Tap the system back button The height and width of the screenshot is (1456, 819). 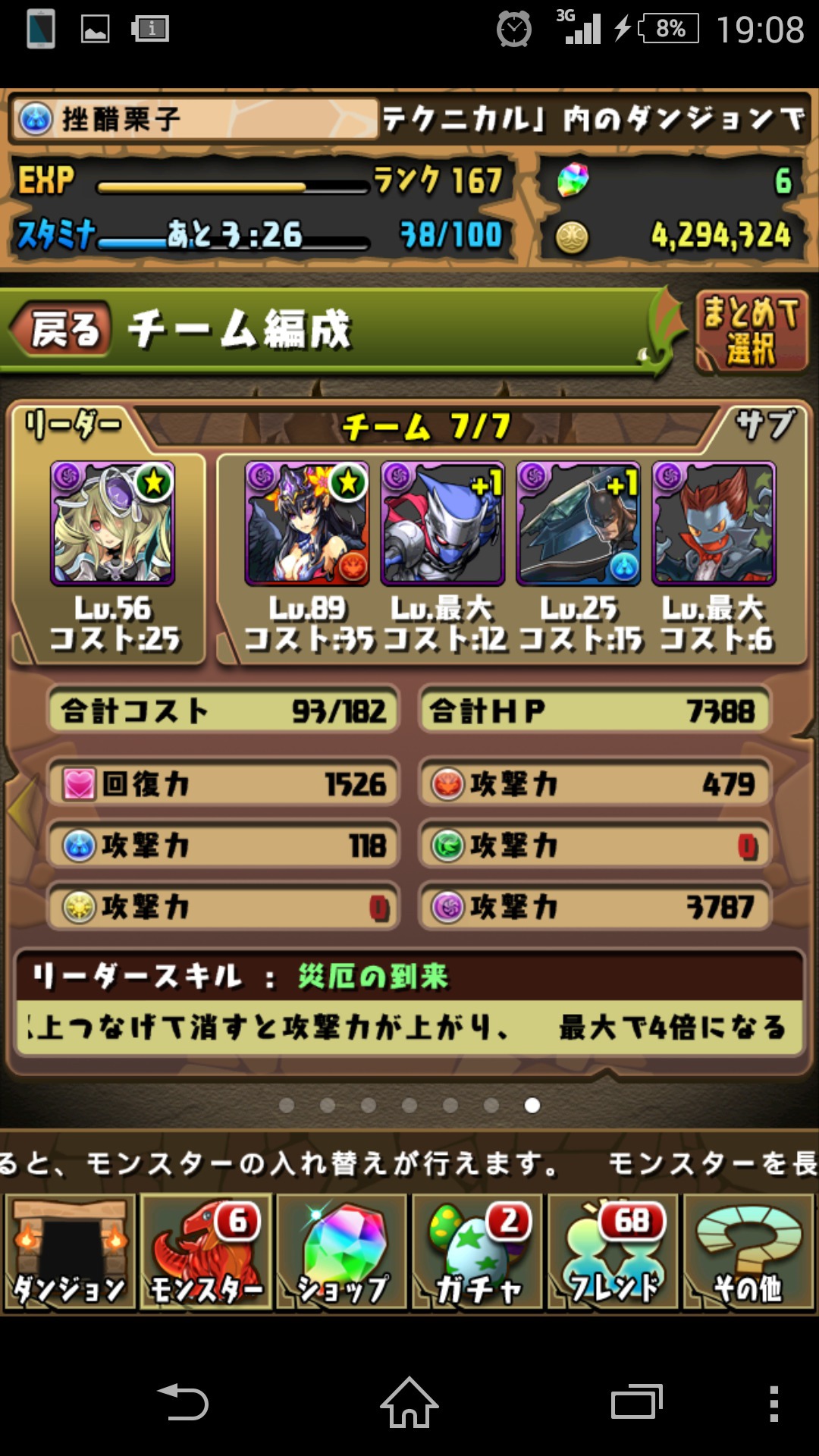point(182,1403)
